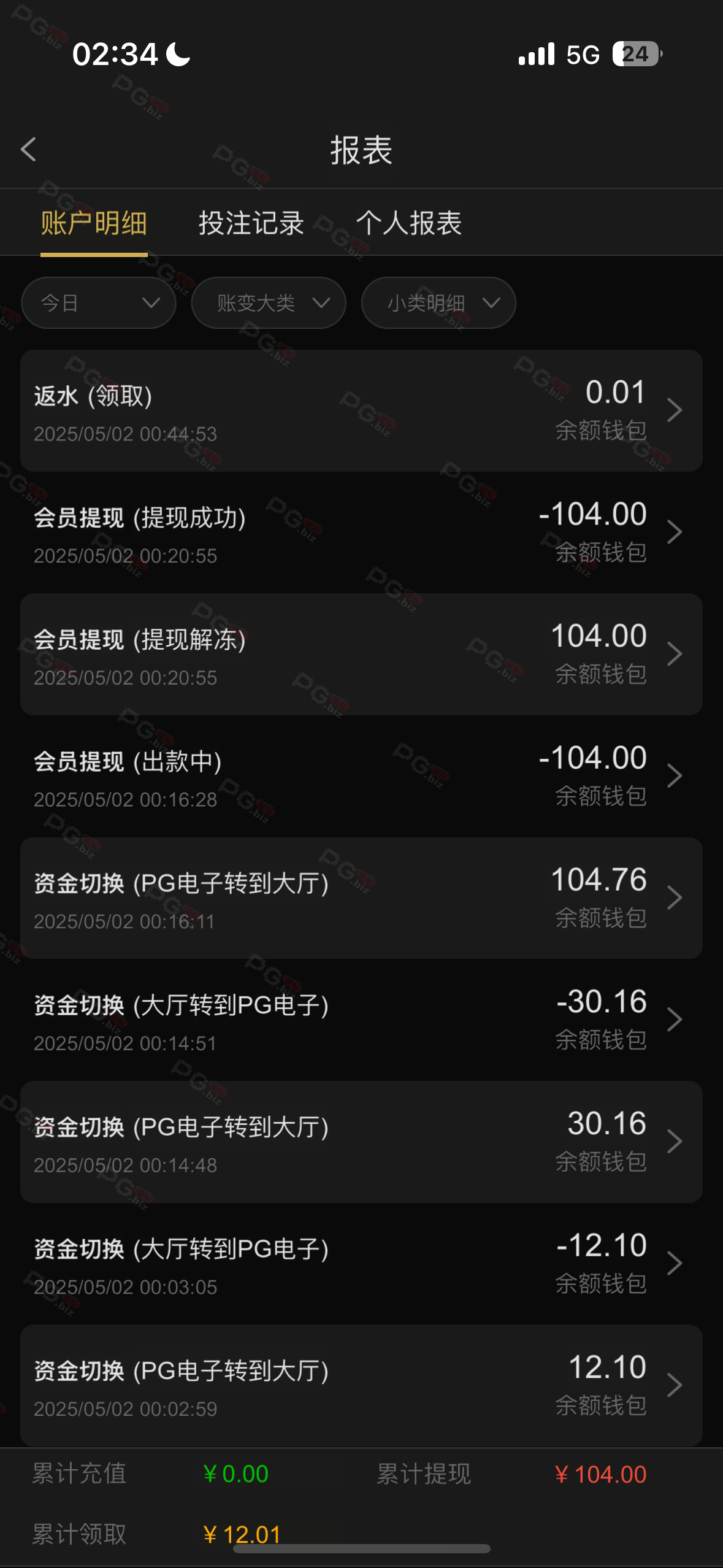Switch to the 个人报表 tab
Screen dimensions: 723x1568
pos(409,223)
